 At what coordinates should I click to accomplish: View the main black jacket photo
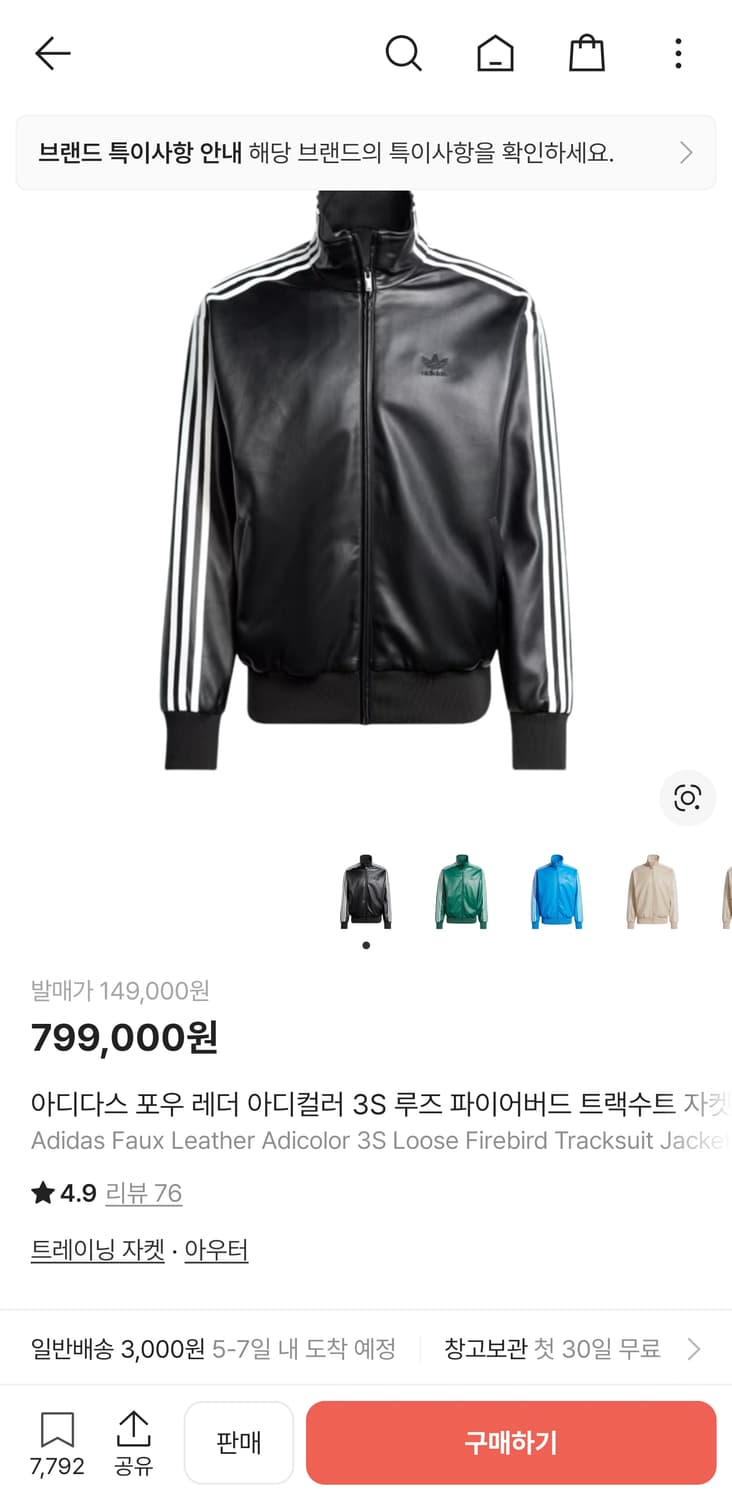366,480
